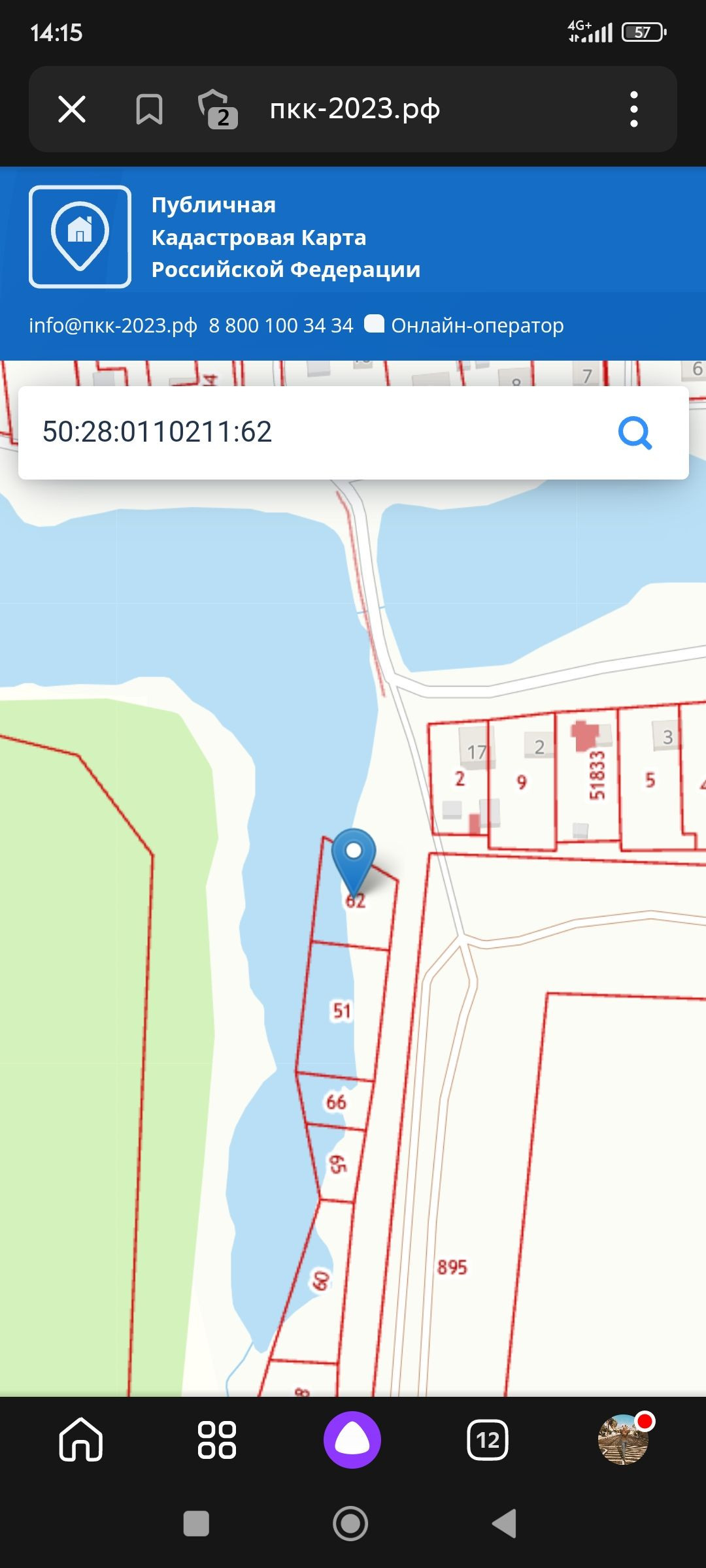706x1568 pixels.
Task: Open the site protection shield icon
Action: (x=218, y=109)
